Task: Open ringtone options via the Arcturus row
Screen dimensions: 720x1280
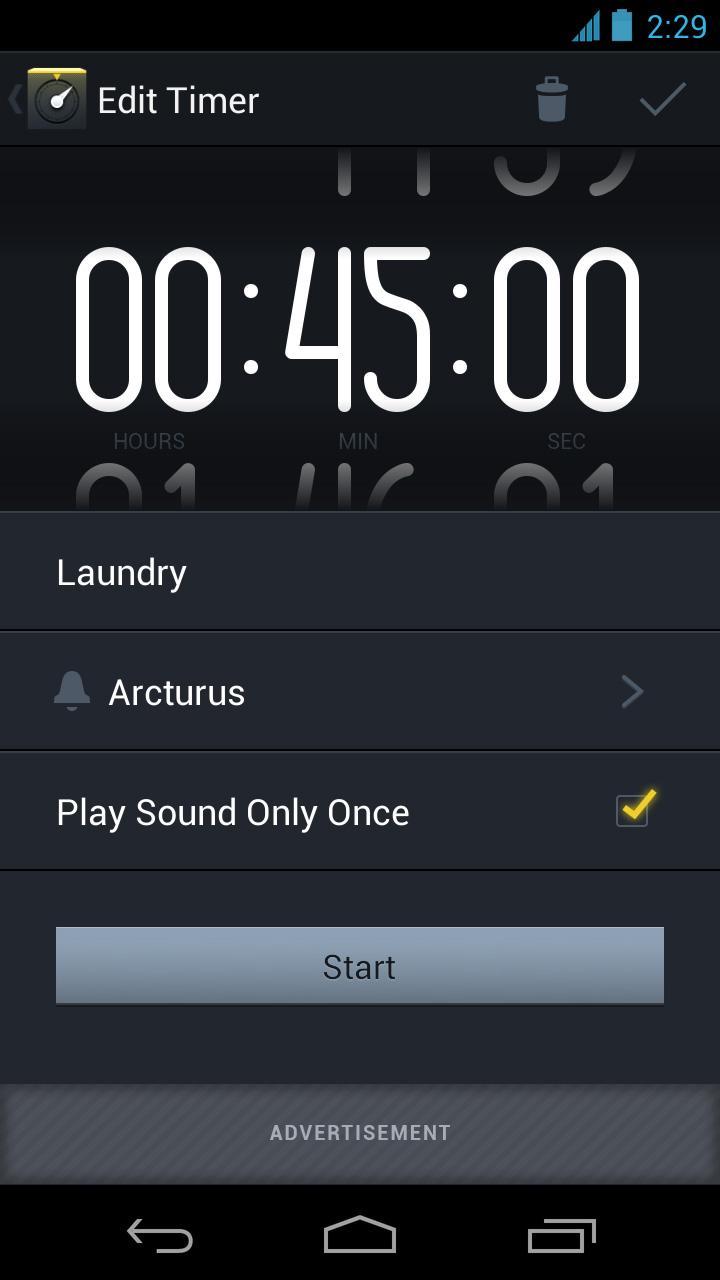Action: click(360, 691)
